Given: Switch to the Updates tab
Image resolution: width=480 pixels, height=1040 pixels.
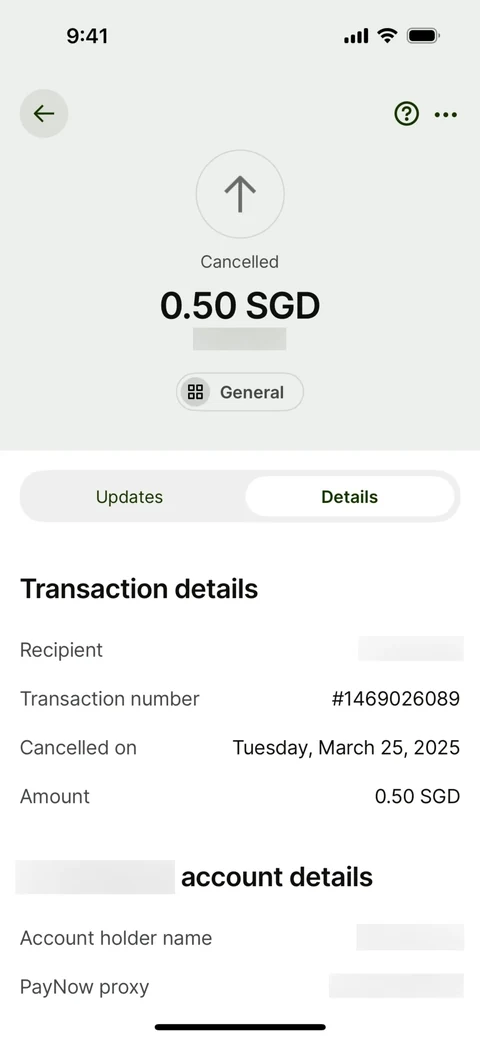Looking at the screenshot, I should (129, 497).
